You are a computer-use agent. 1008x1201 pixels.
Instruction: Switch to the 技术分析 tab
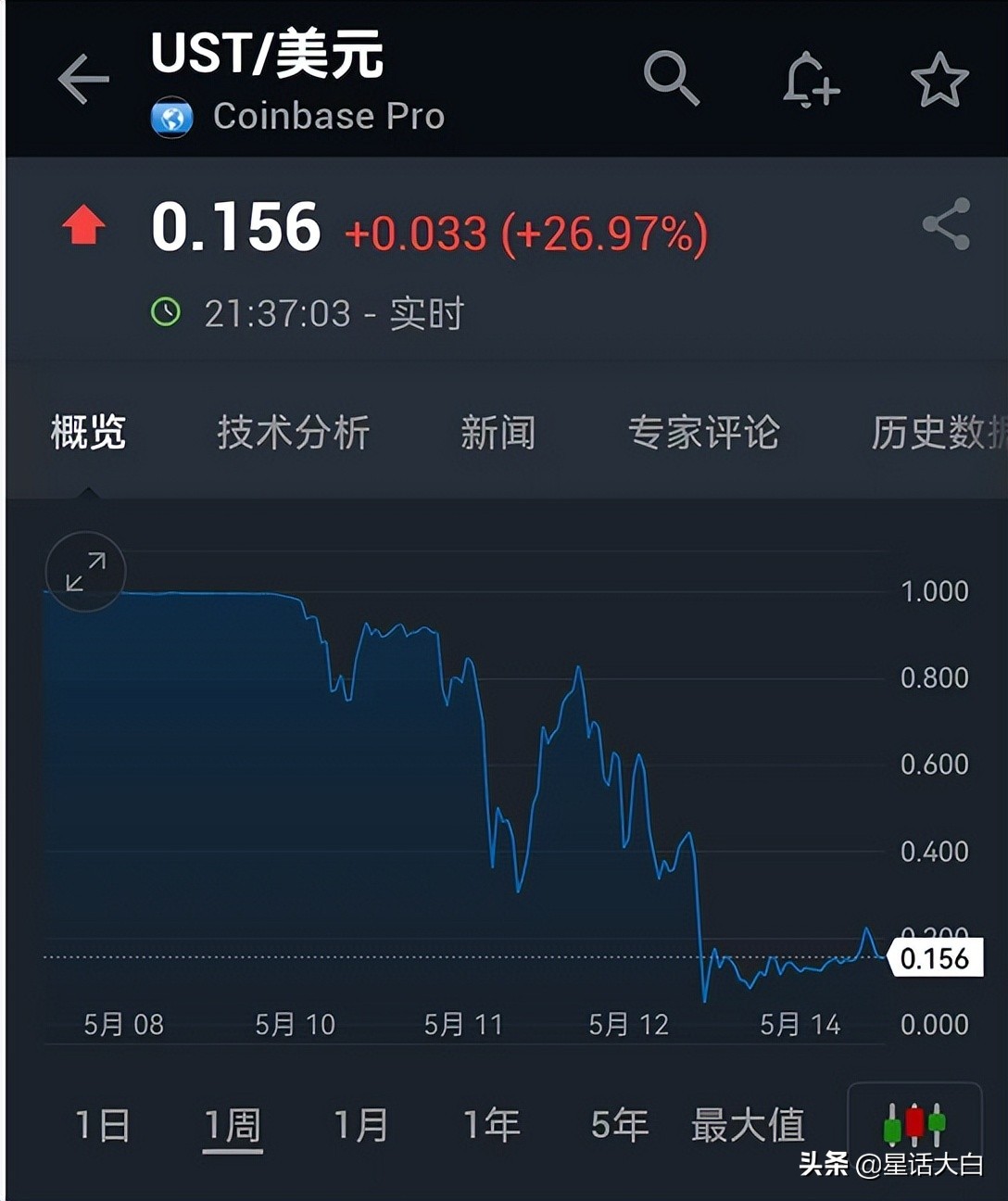point(294,433)
